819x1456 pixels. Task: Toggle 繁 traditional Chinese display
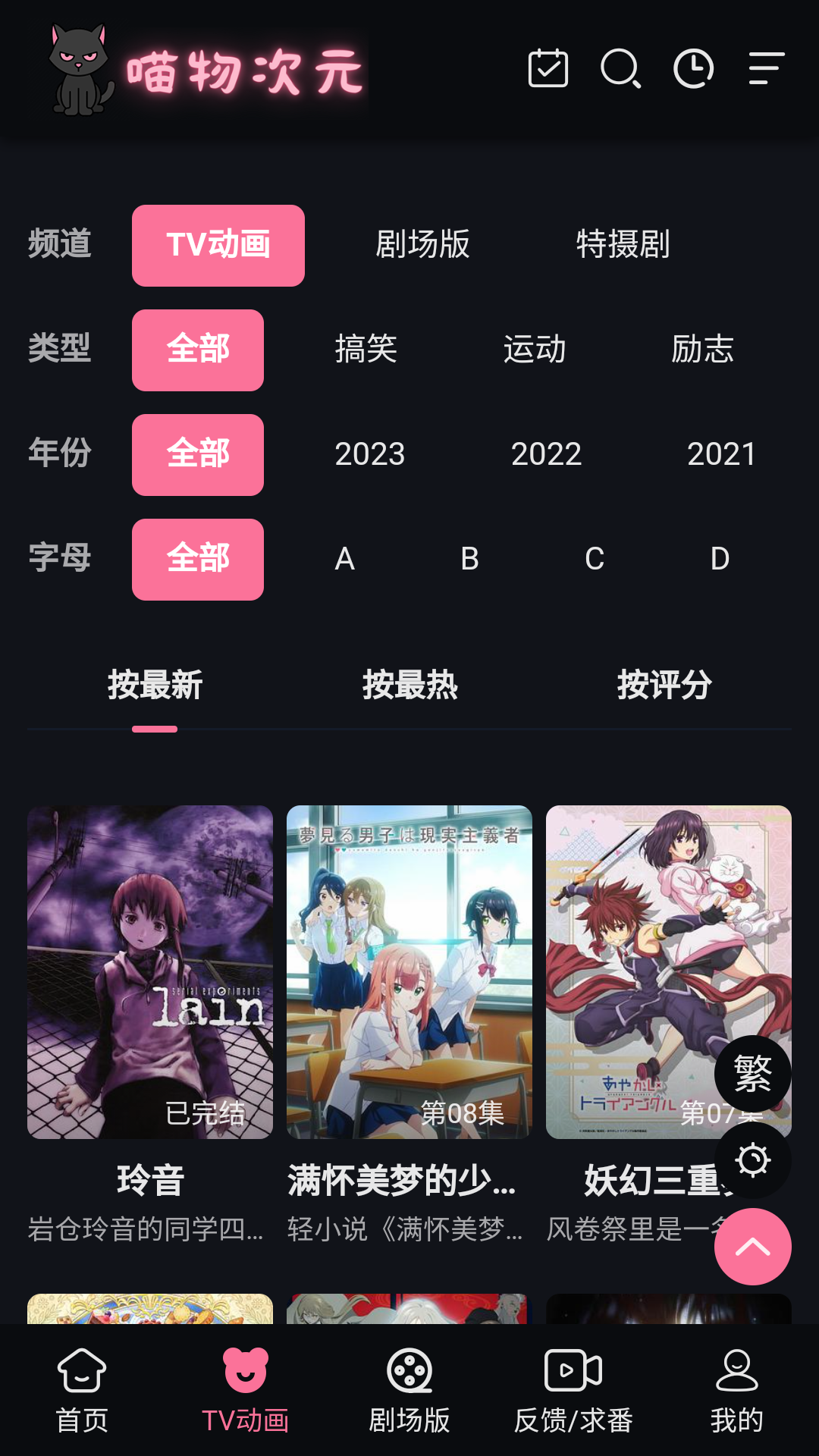[753, 1072]
